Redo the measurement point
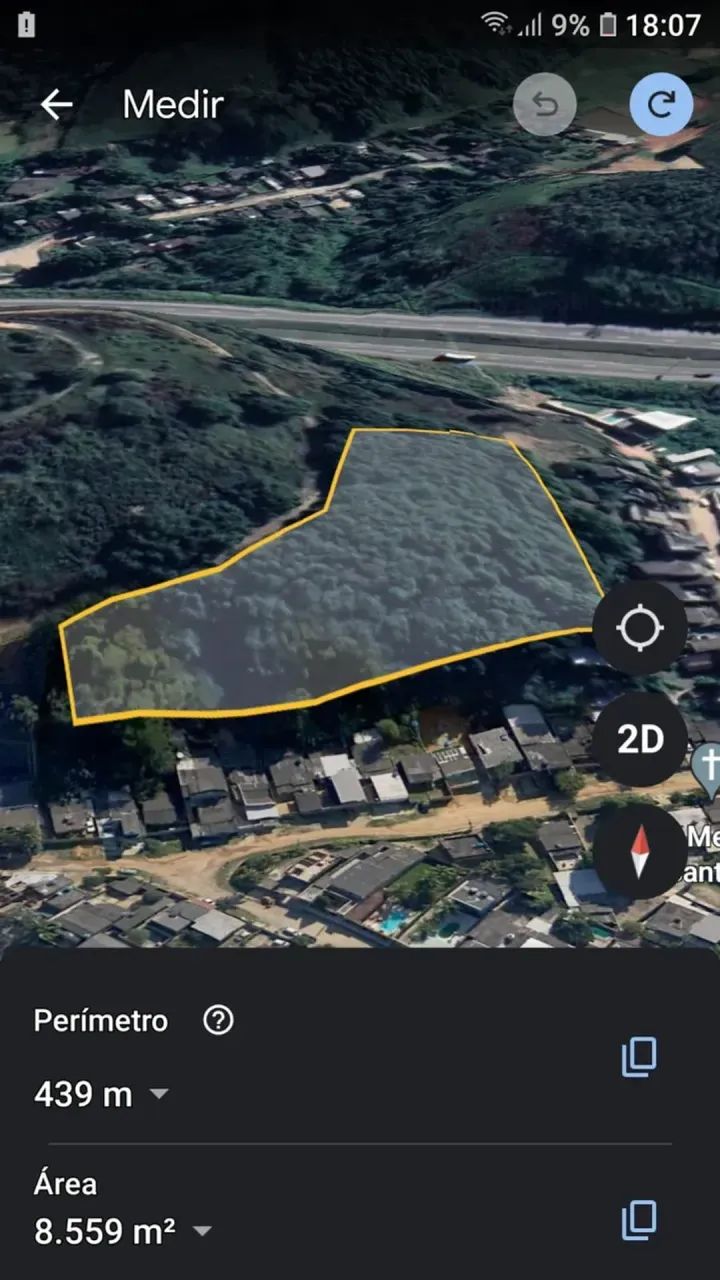Image resolution: width=720 pixels, height=1280 pixels. point(661,105)
